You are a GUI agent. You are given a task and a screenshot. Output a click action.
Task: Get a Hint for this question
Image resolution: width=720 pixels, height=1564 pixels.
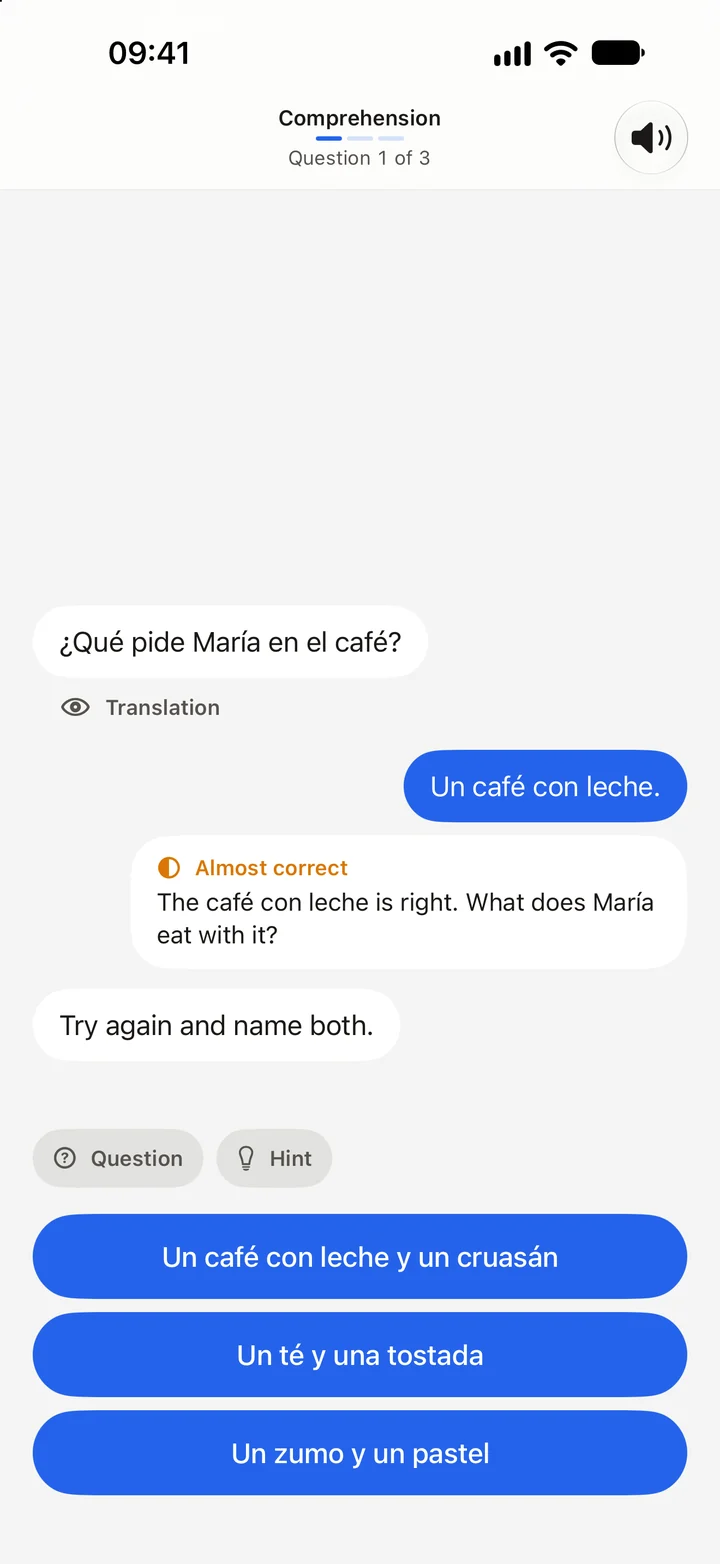point(274,1158)
